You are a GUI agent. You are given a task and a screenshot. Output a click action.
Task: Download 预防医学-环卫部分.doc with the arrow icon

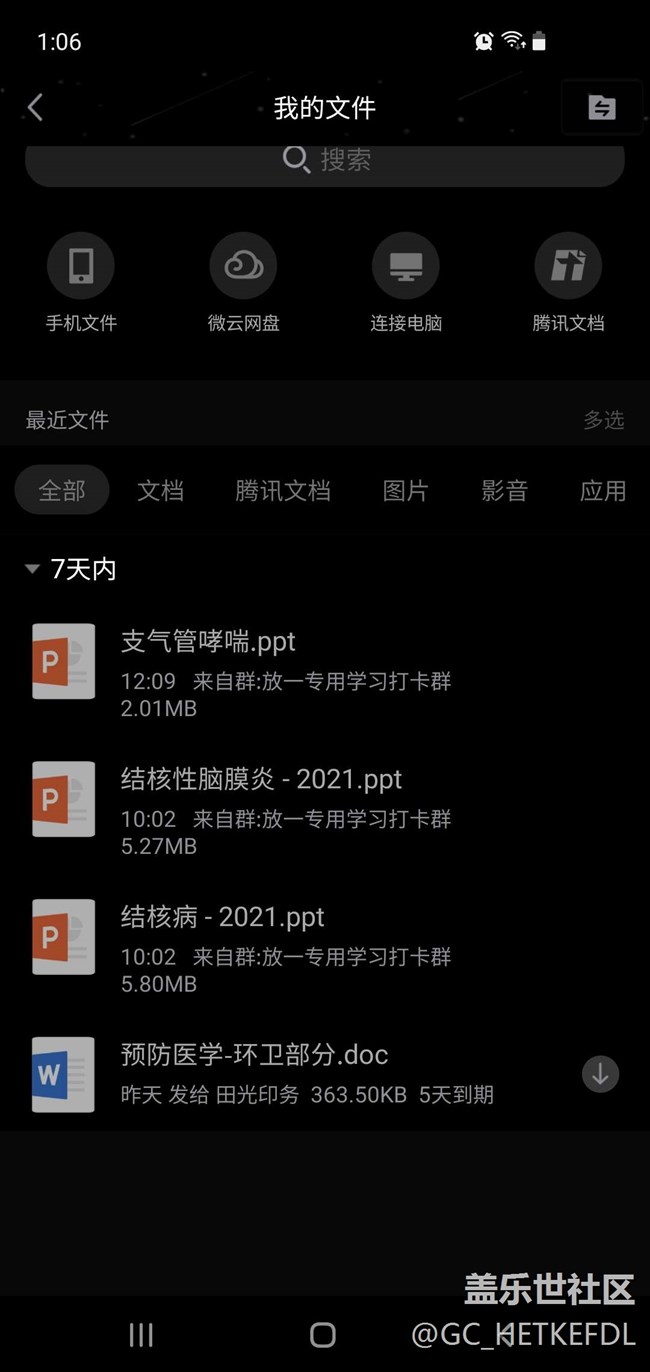601,1074
